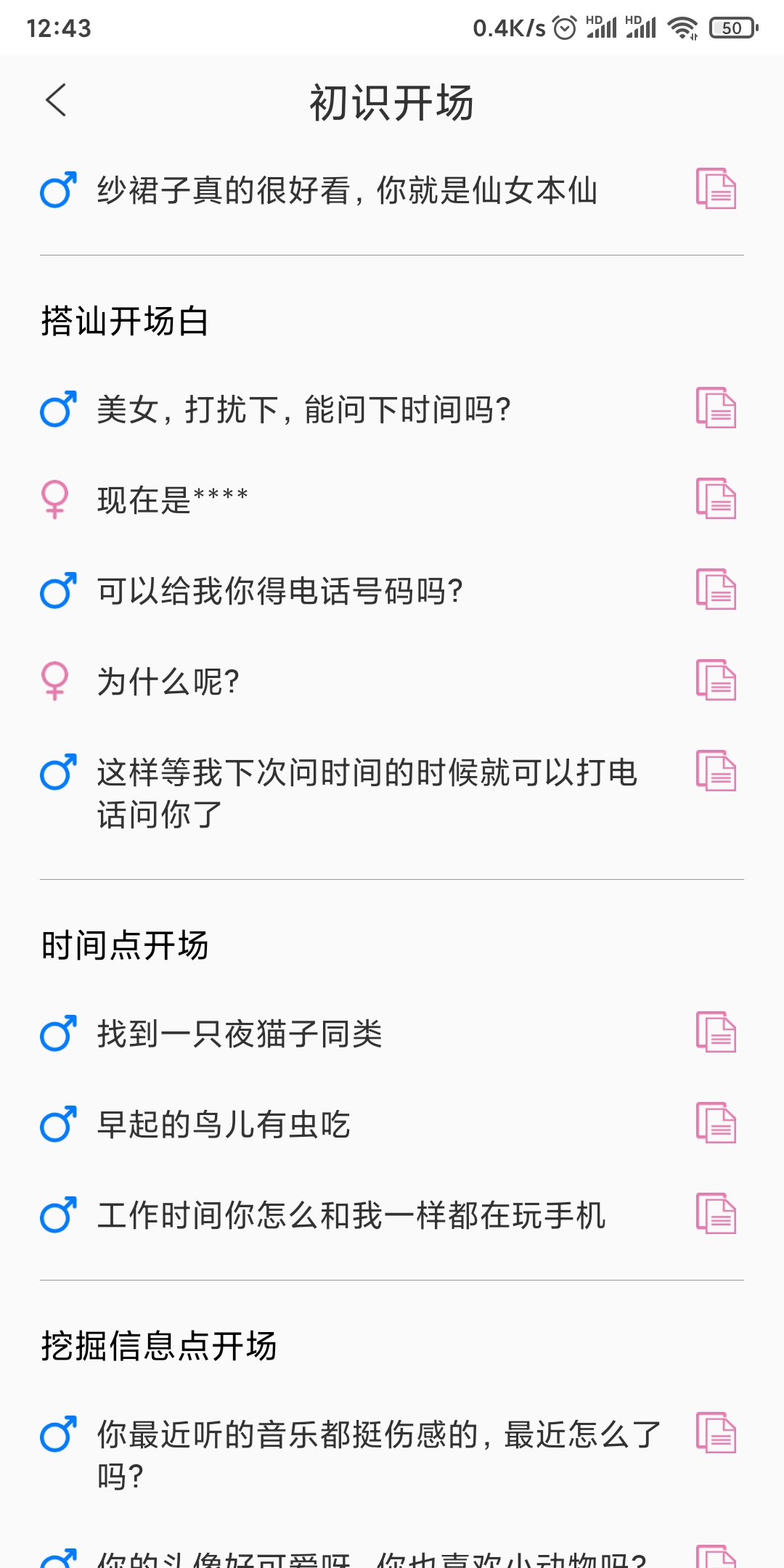Copy the reply 为什么呢

[716, 680]
